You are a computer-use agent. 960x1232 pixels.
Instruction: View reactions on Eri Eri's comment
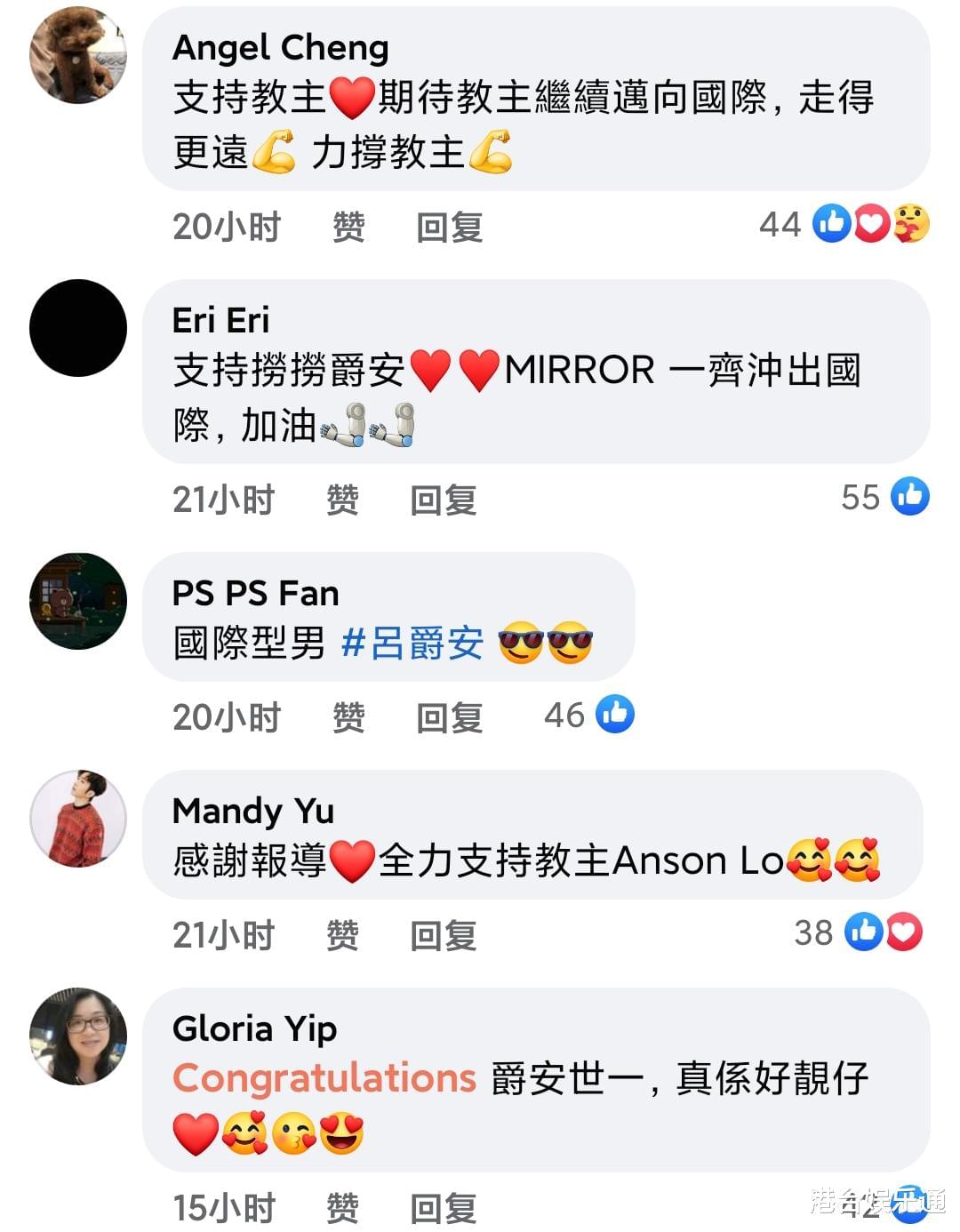pyautogui.click(x=884, y=497)
